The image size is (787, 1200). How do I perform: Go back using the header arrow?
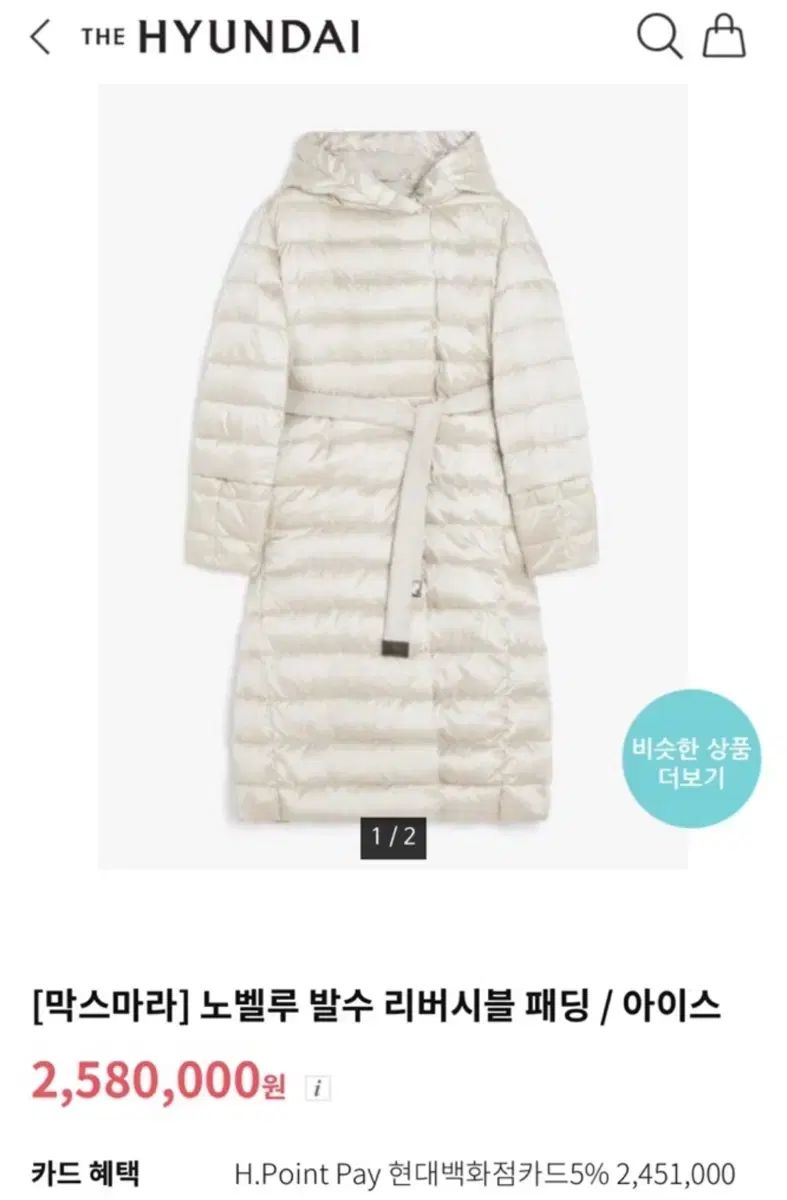click(x=40, y=38)
